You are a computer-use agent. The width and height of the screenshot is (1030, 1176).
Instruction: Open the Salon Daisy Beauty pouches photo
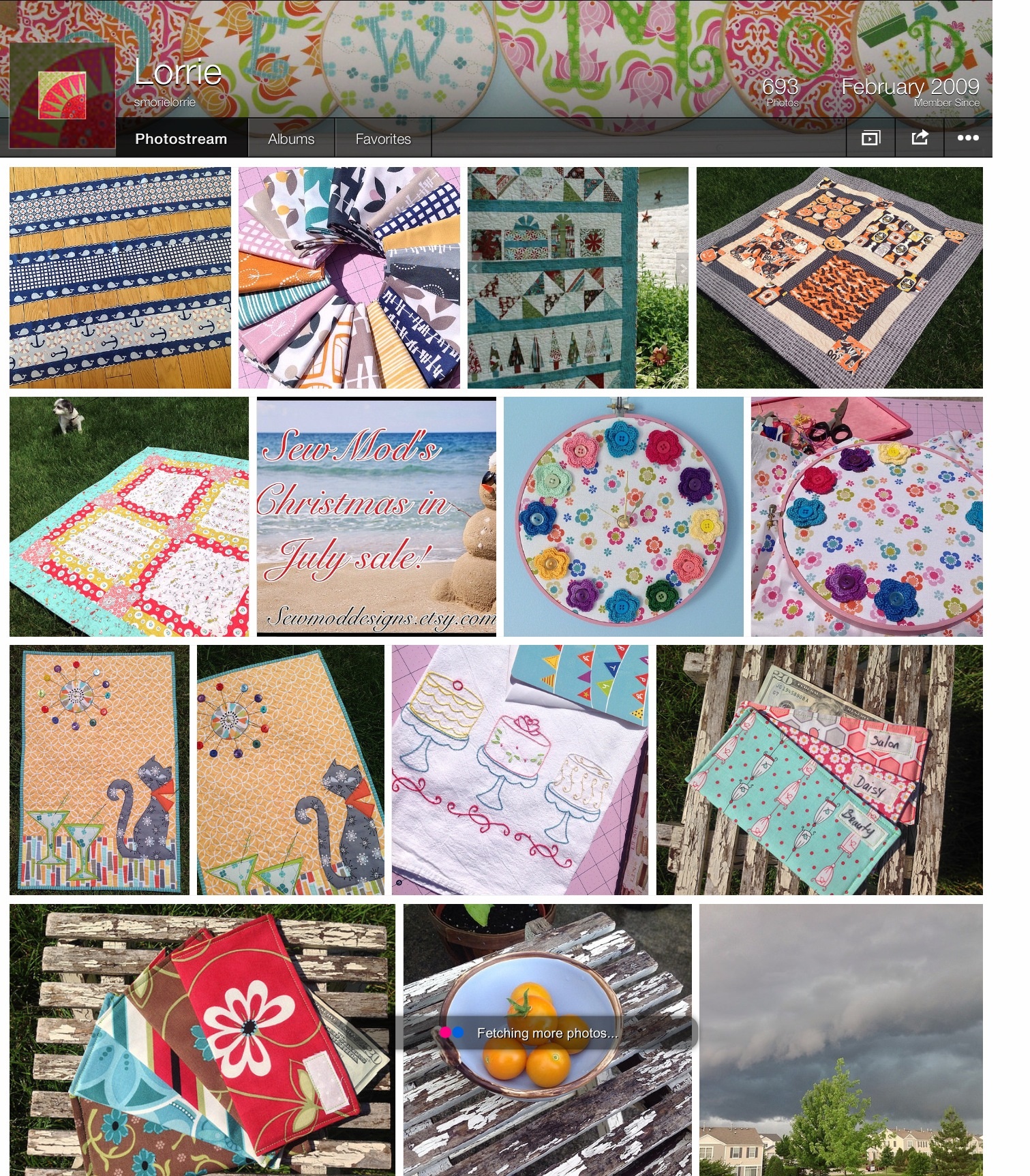pos(819,770)
